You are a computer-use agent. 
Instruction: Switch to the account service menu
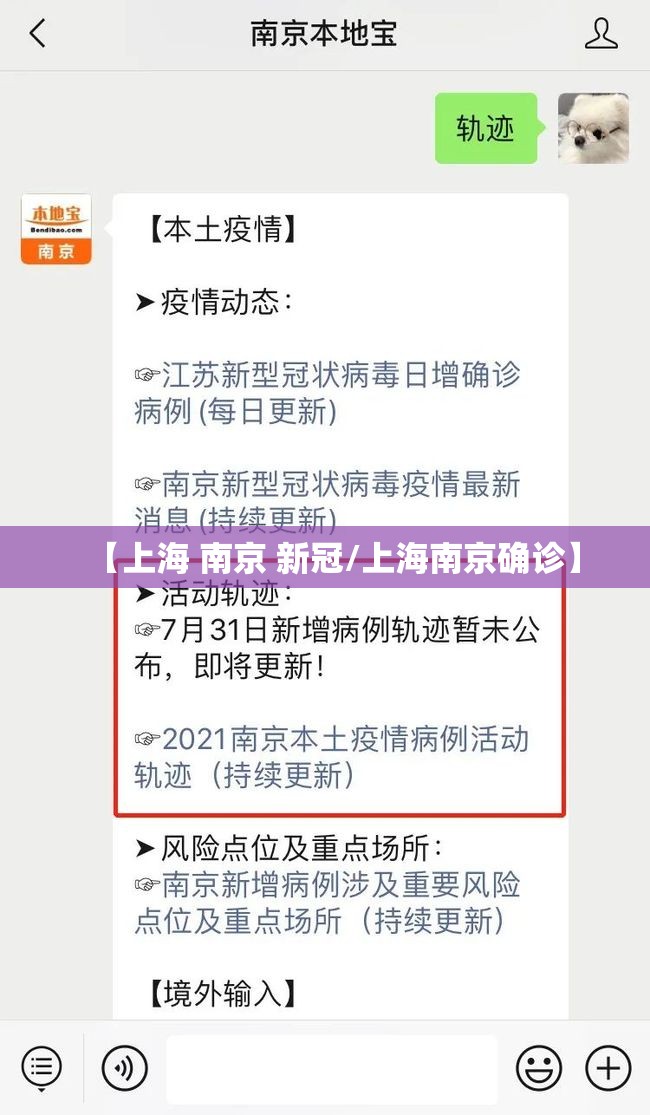[x=41, y=1068]
